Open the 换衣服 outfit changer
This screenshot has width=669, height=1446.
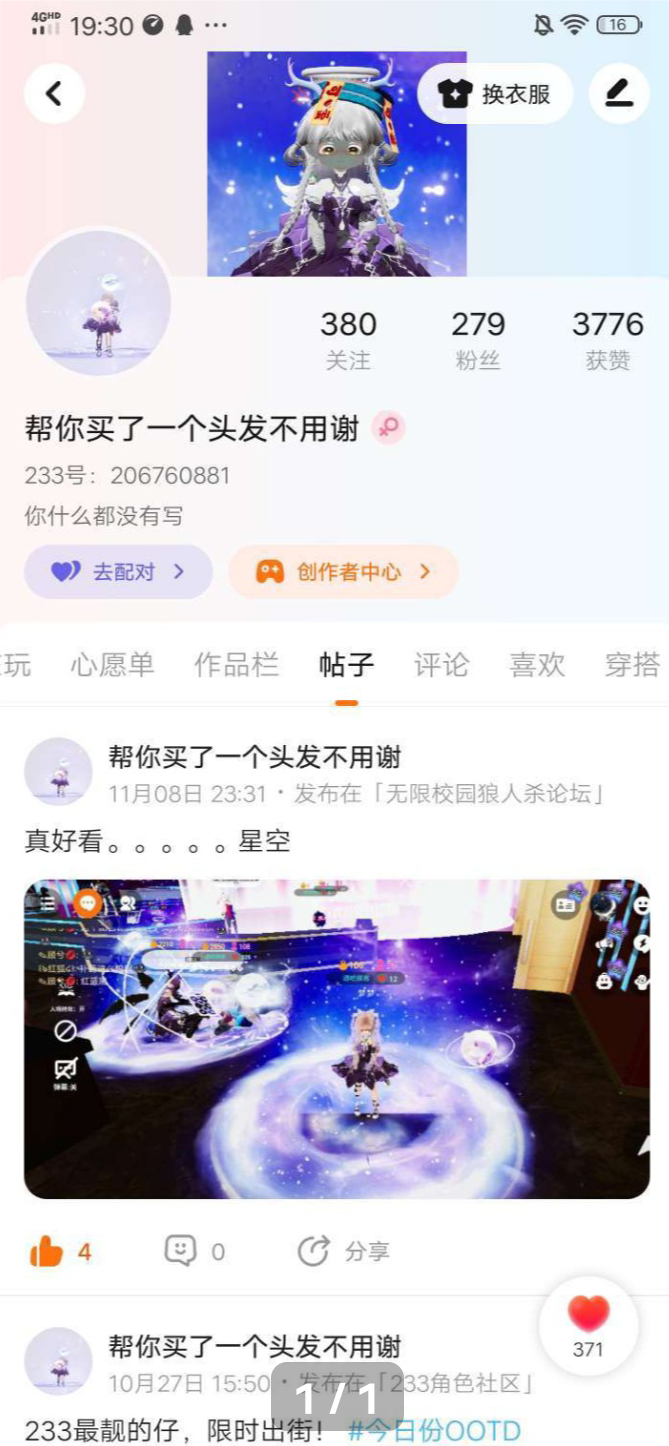495,94
